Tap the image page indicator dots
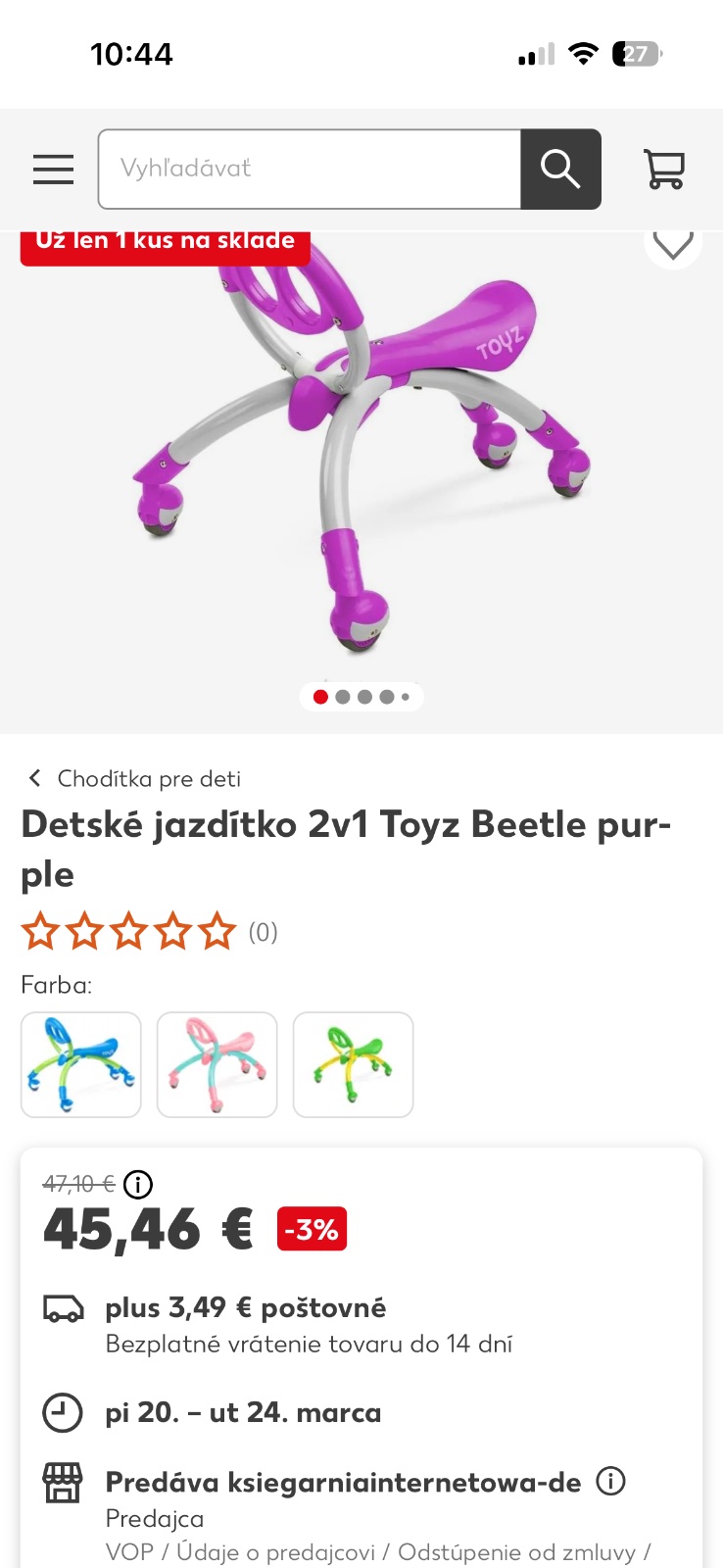This screenshot has width=723, height=1568. (x=361, y=697)
